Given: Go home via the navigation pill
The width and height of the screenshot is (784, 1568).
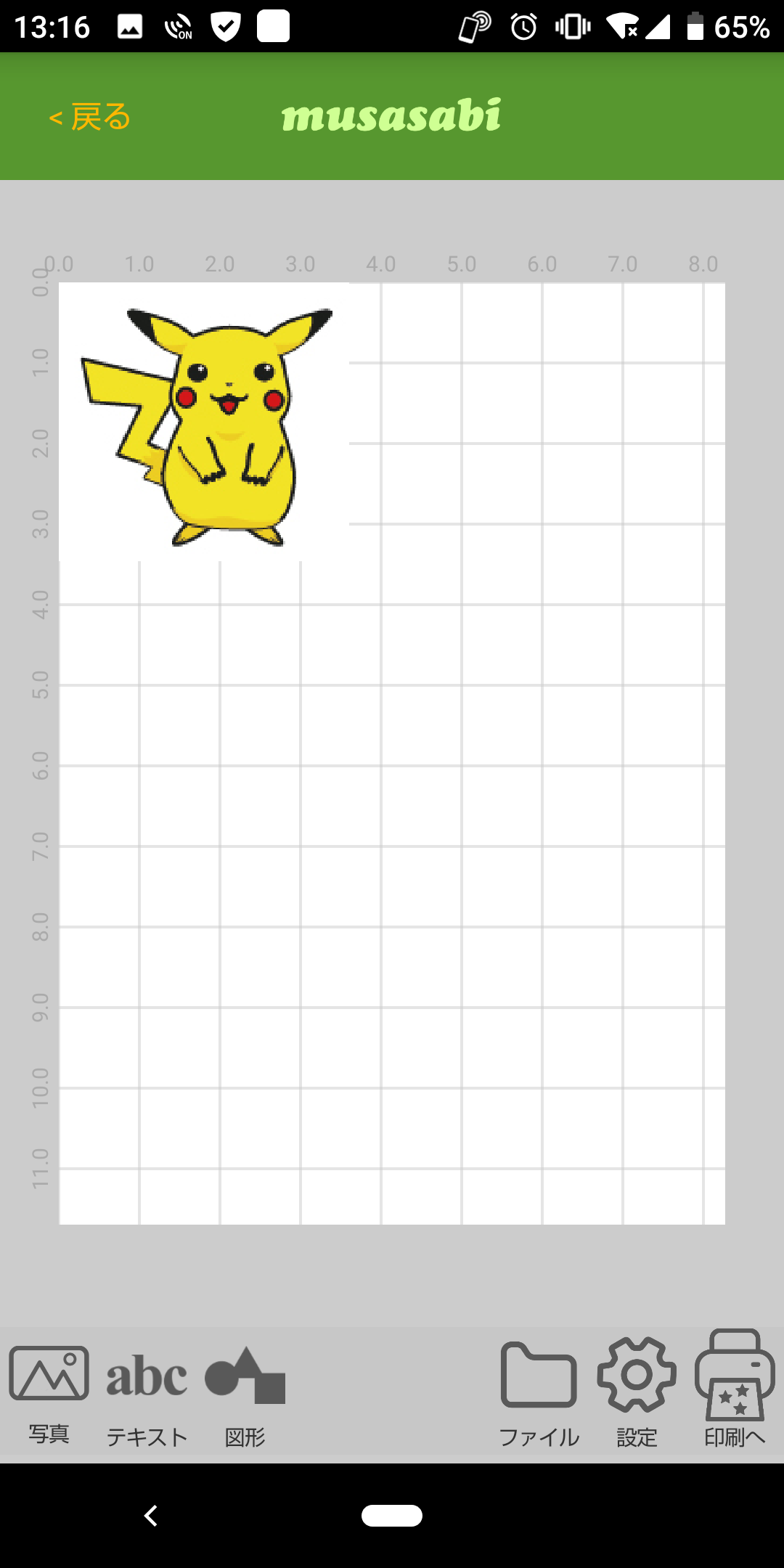Looking at the screenshot, I should click(392, 1516).
